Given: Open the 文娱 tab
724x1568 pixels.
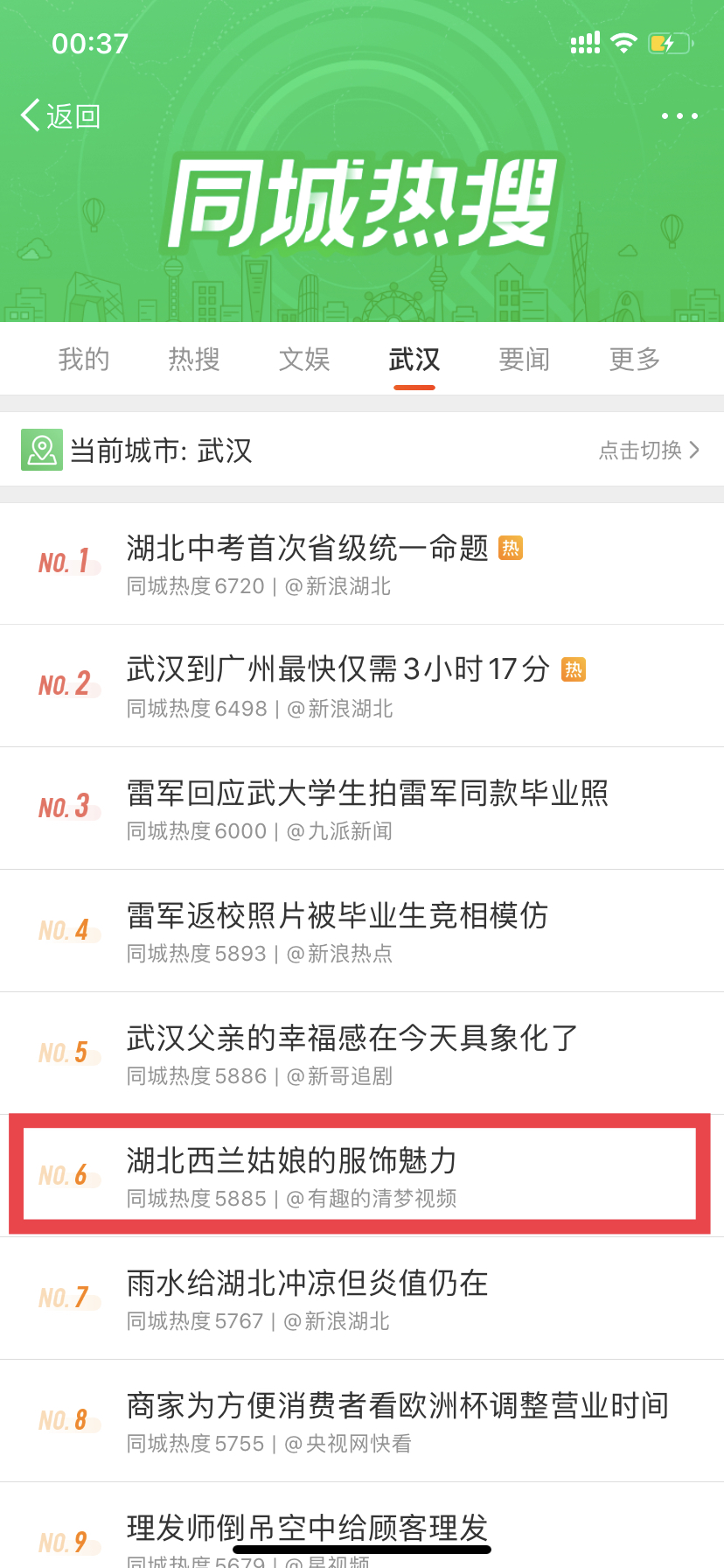Looking at the screenshot, I should click(x=304, y=359).
